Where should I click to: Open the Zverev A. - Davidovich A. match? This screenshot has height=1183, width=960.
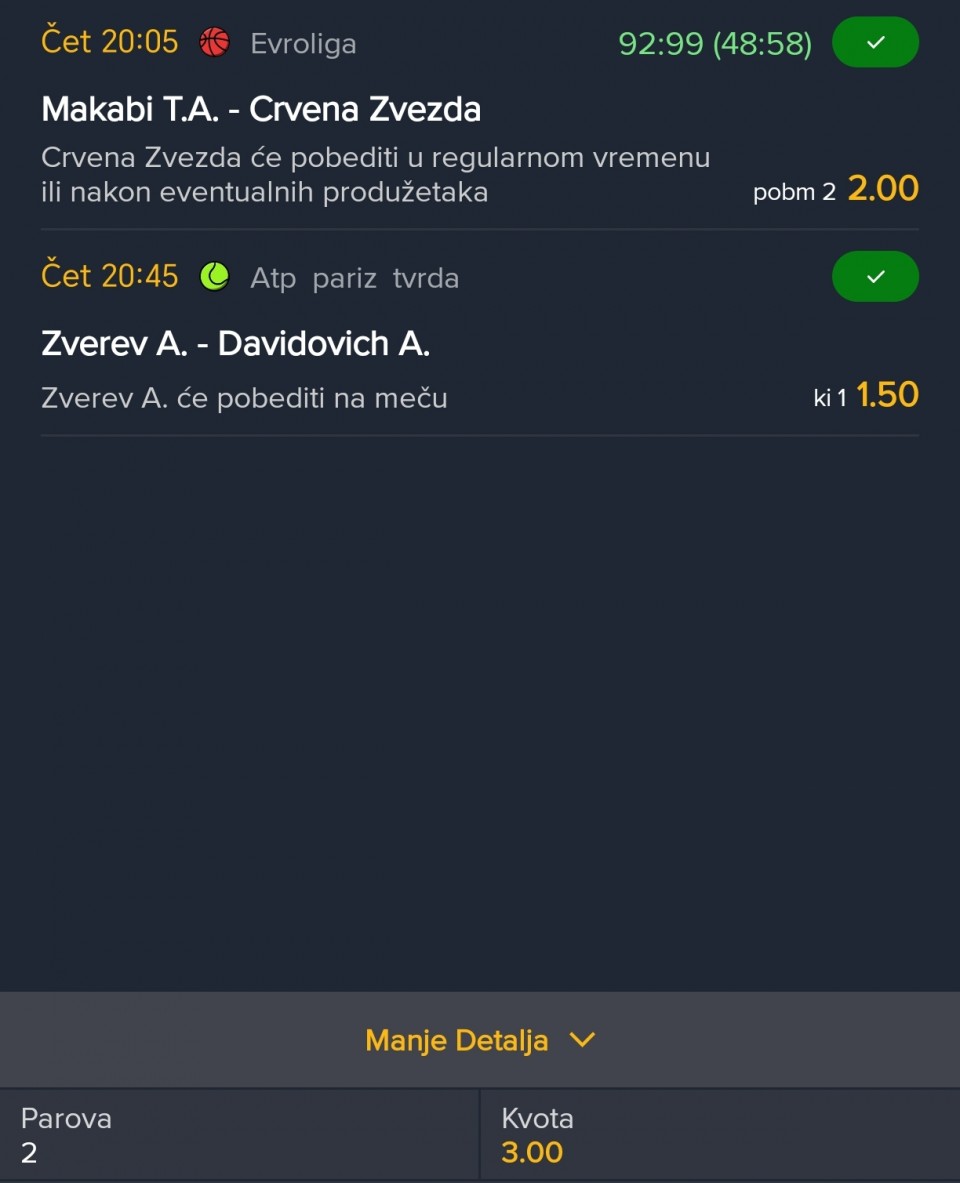pyautogui.click(x=235, y=344)
